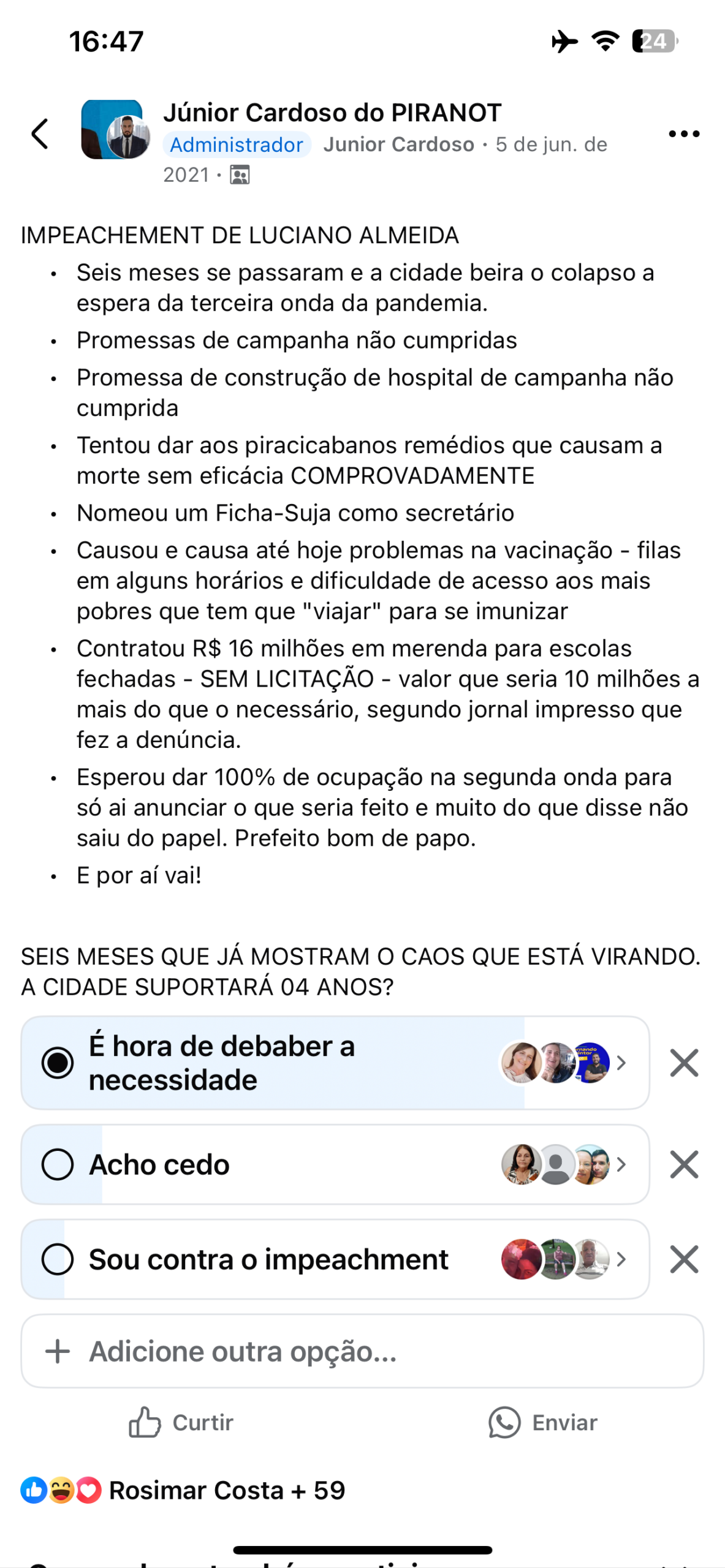Viewport: 725px width, 1568px height.
Task: Send the post via Enviar
Action: [543, 1422]
